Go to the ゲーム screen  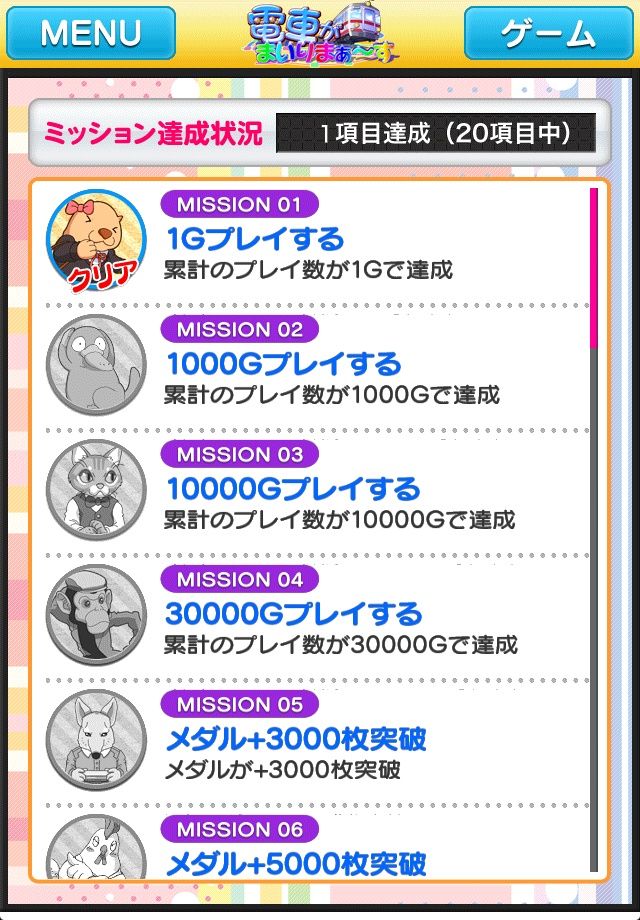pos(548,33)
